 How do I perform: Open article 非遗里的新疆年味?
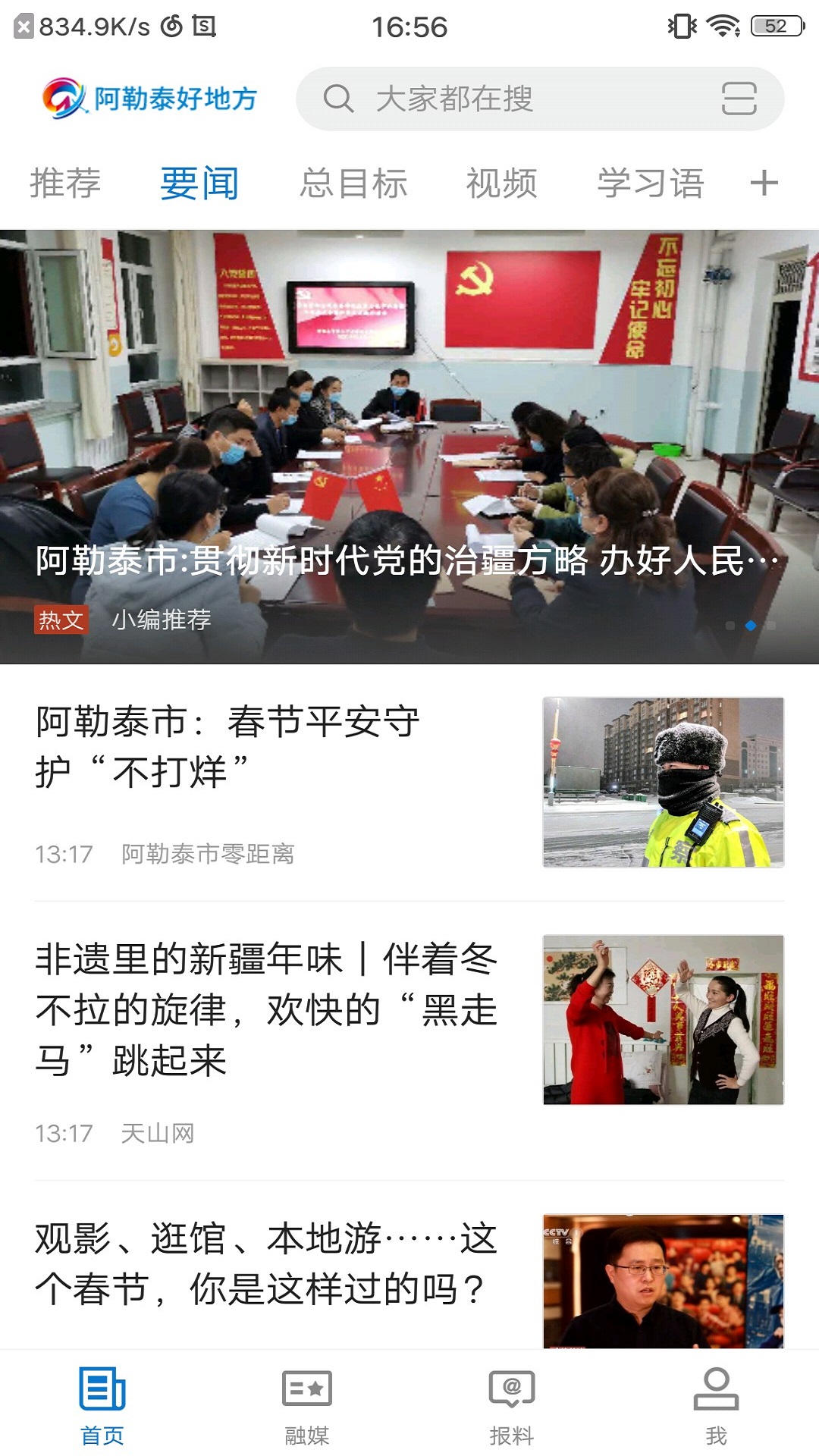tap(409, 1040)
